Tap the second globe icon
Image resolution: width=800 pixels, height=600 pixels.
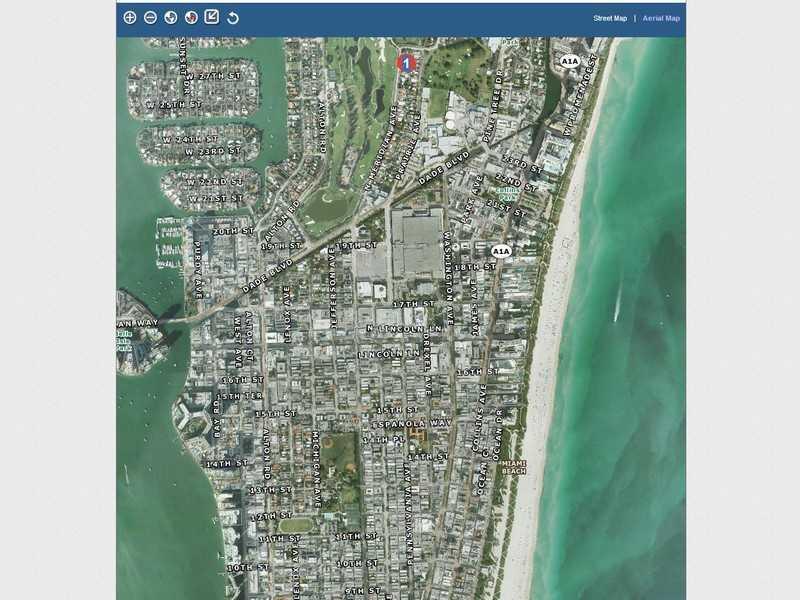pos(191,17)
